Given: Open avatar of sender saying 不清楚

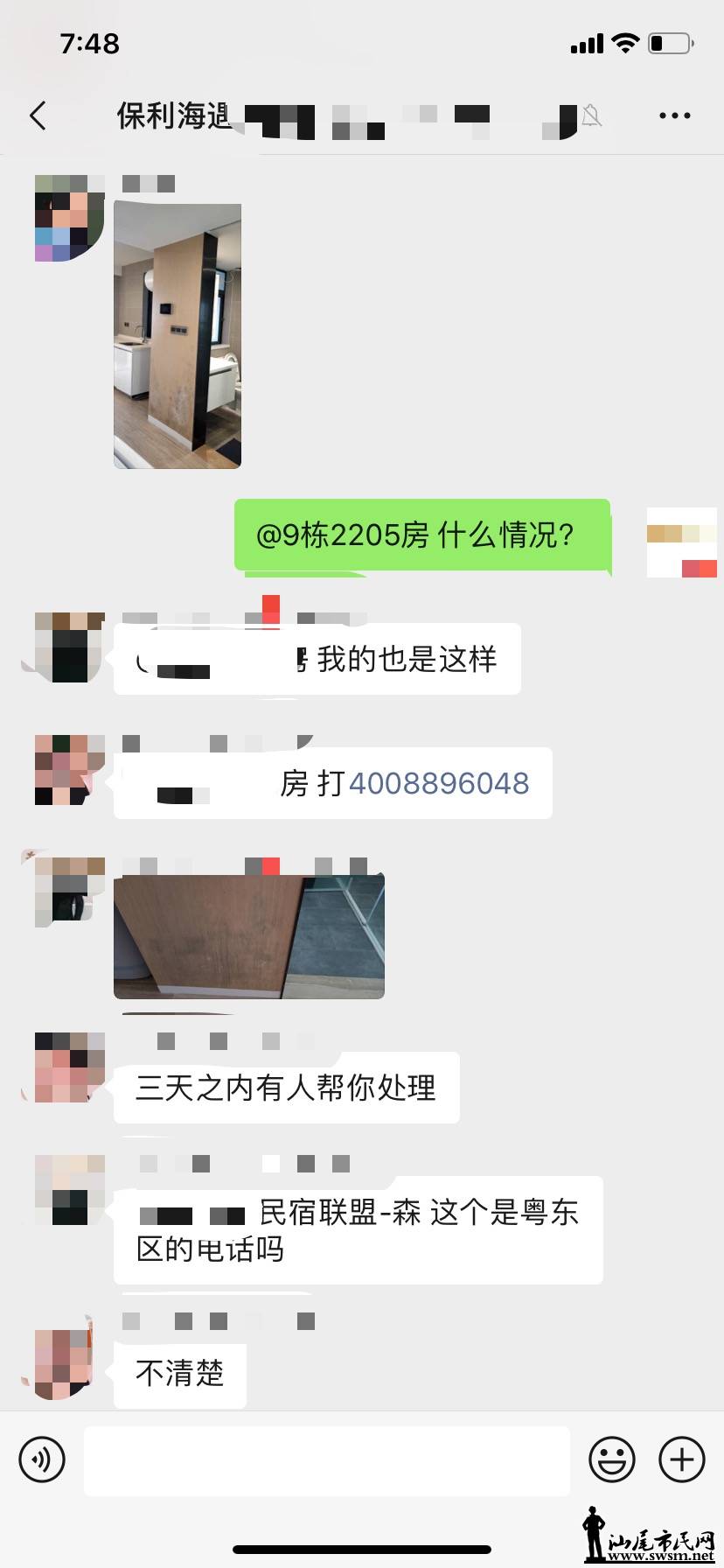Looking at the screenshot, I should coord(61,1363).
